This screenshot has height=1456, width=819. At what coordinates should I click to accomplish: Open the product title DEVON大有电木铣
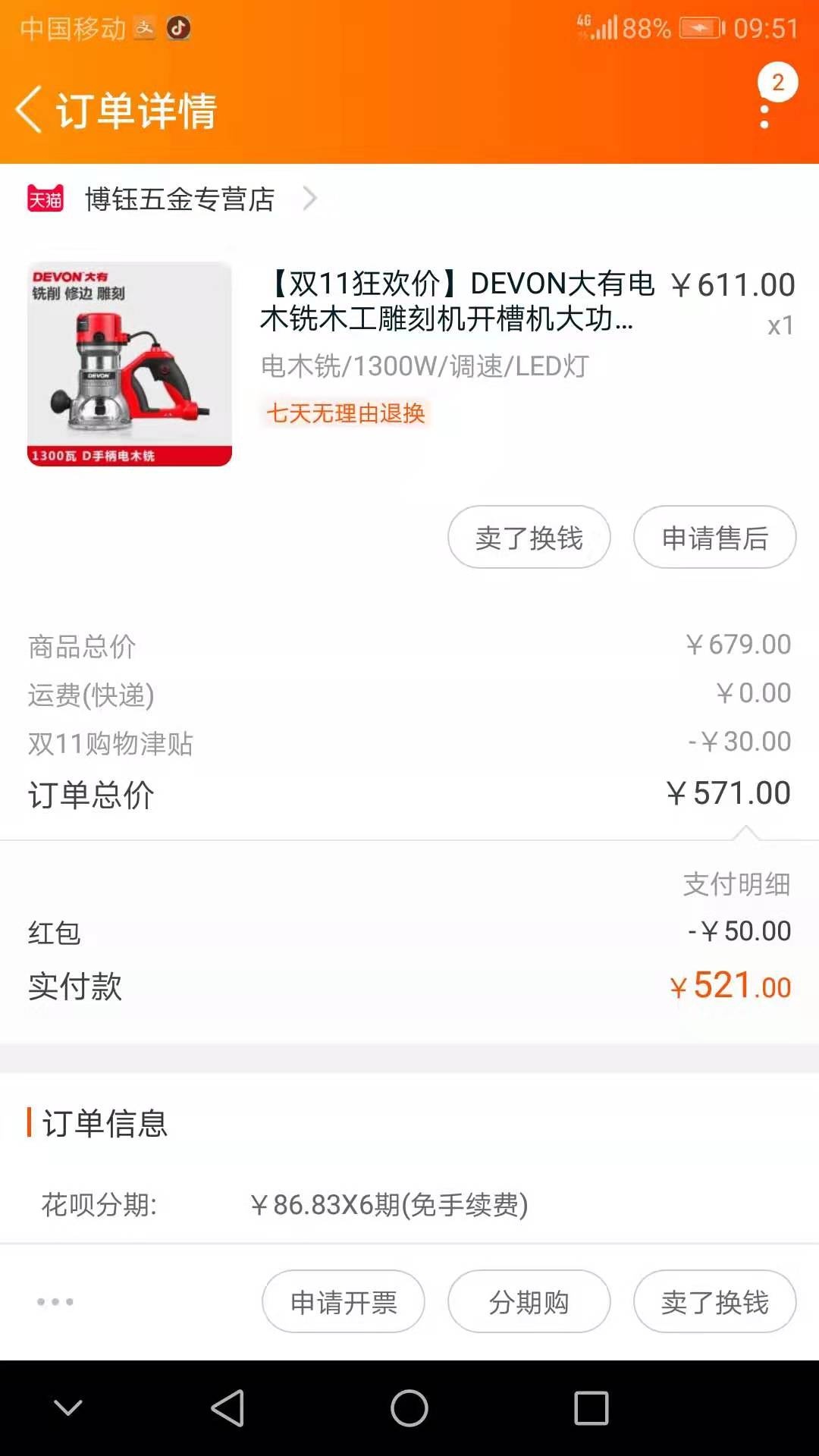point(455,301)
